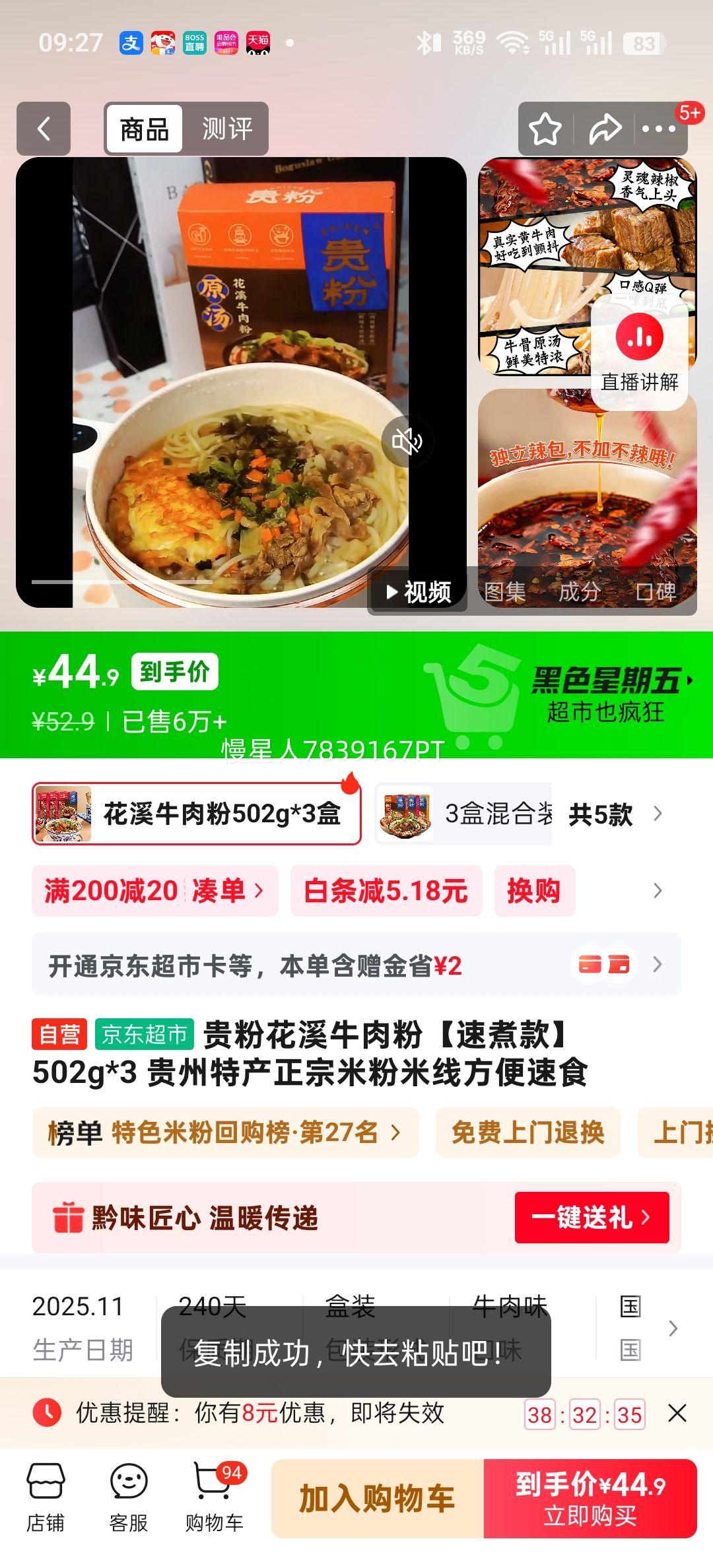Add the product to favorites via star icon
Screen dimensions: 713x1568
click(543, 128)
